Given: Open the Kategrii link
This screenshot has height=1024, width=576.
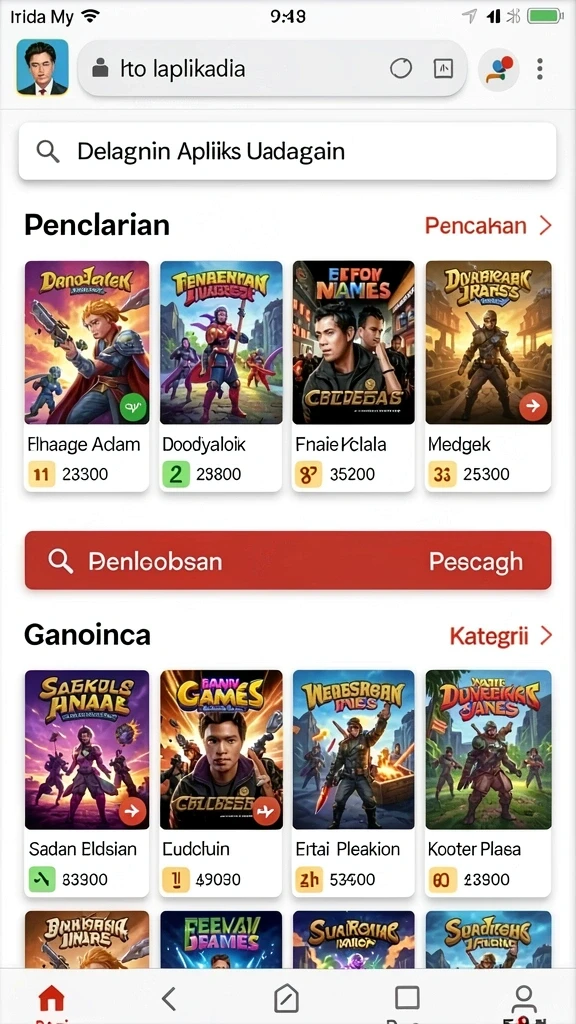Looking at the screenshot, I should click(x=501, y=635).
